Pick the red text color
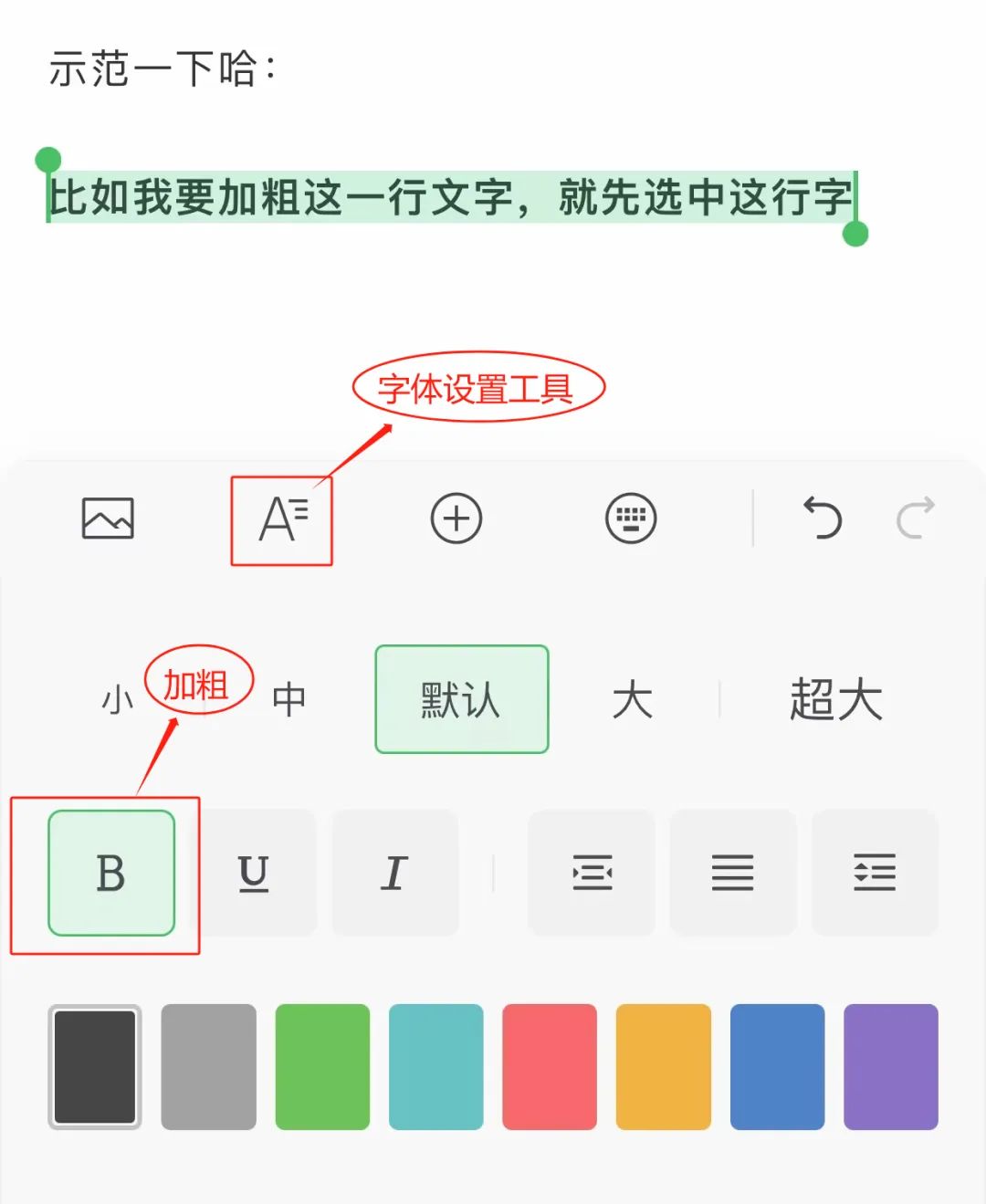This screenshot has width=986, height=1204. pyautogui.click(x=550, y=1066)
